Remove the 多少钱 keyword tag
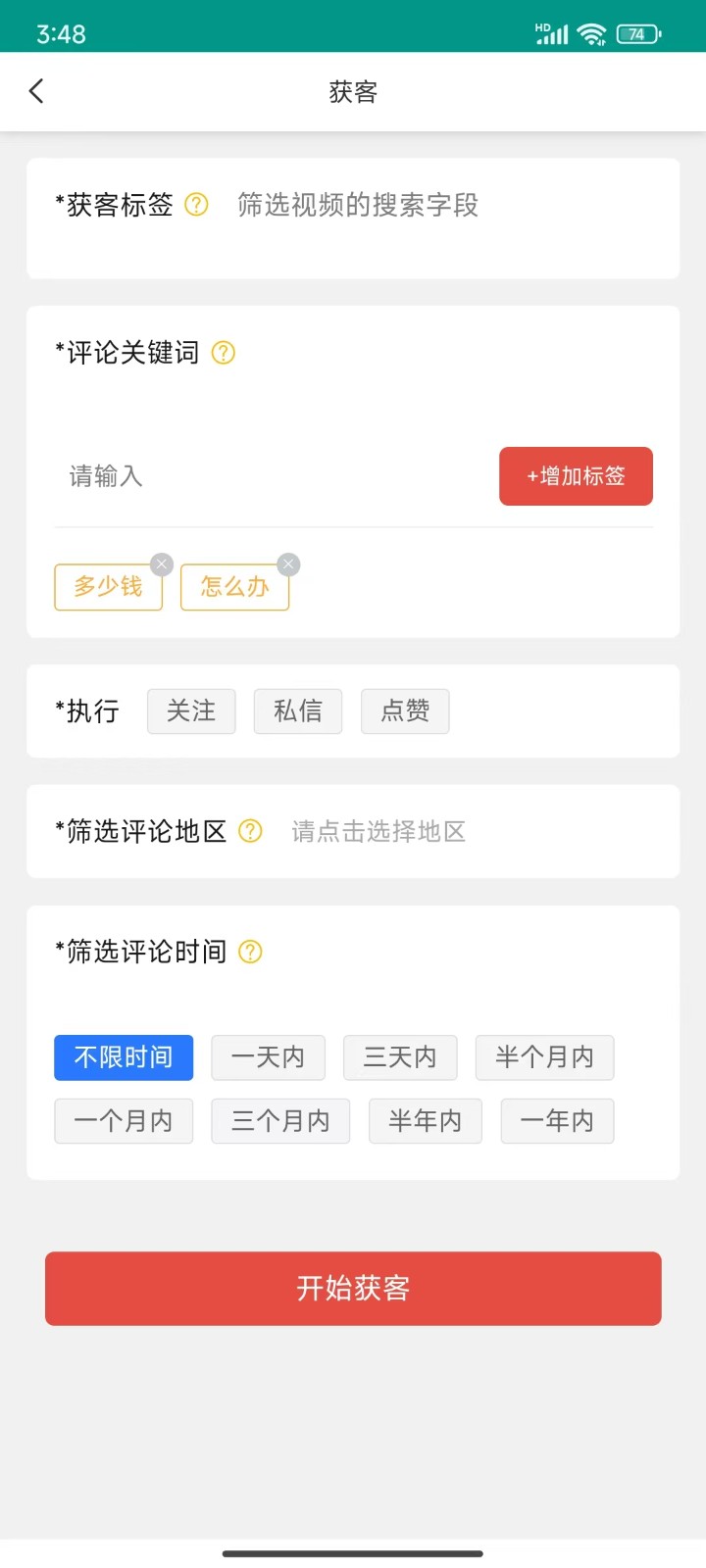 162,564
